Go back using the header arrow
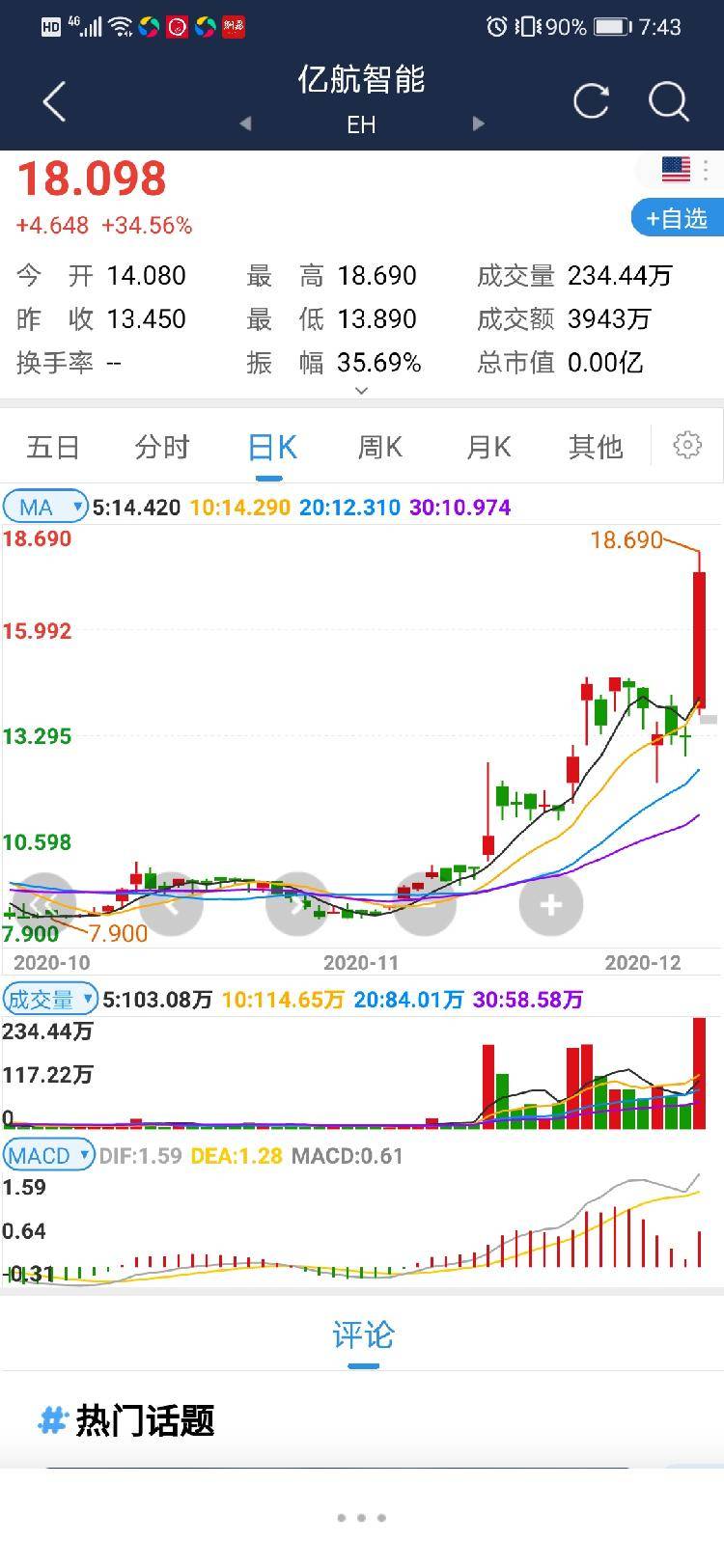The width and height of the screenshot is (724, 1568). (55, 101)
